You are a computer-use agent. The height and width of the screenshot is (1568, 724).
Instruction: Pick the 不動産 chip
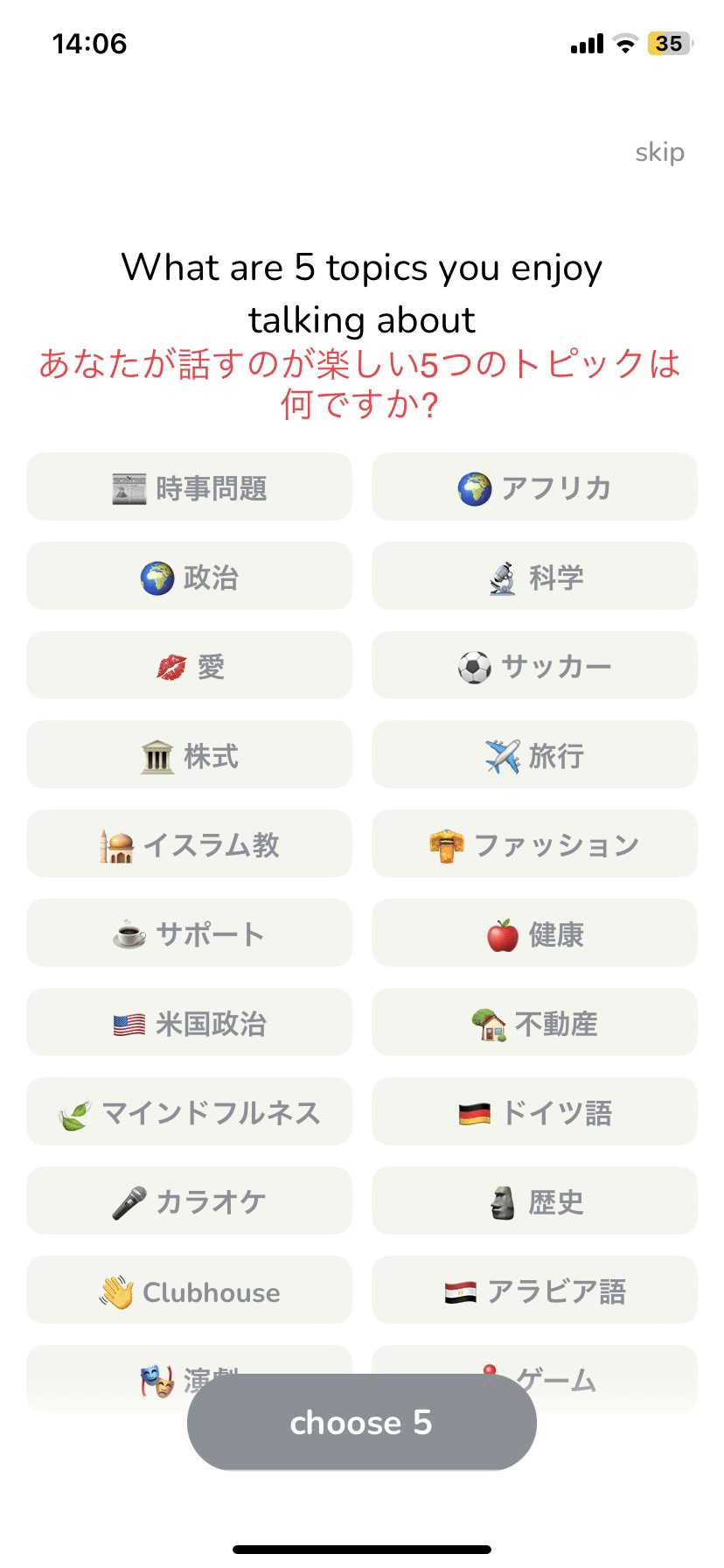pyautogui.click(x=534, y=1023)
